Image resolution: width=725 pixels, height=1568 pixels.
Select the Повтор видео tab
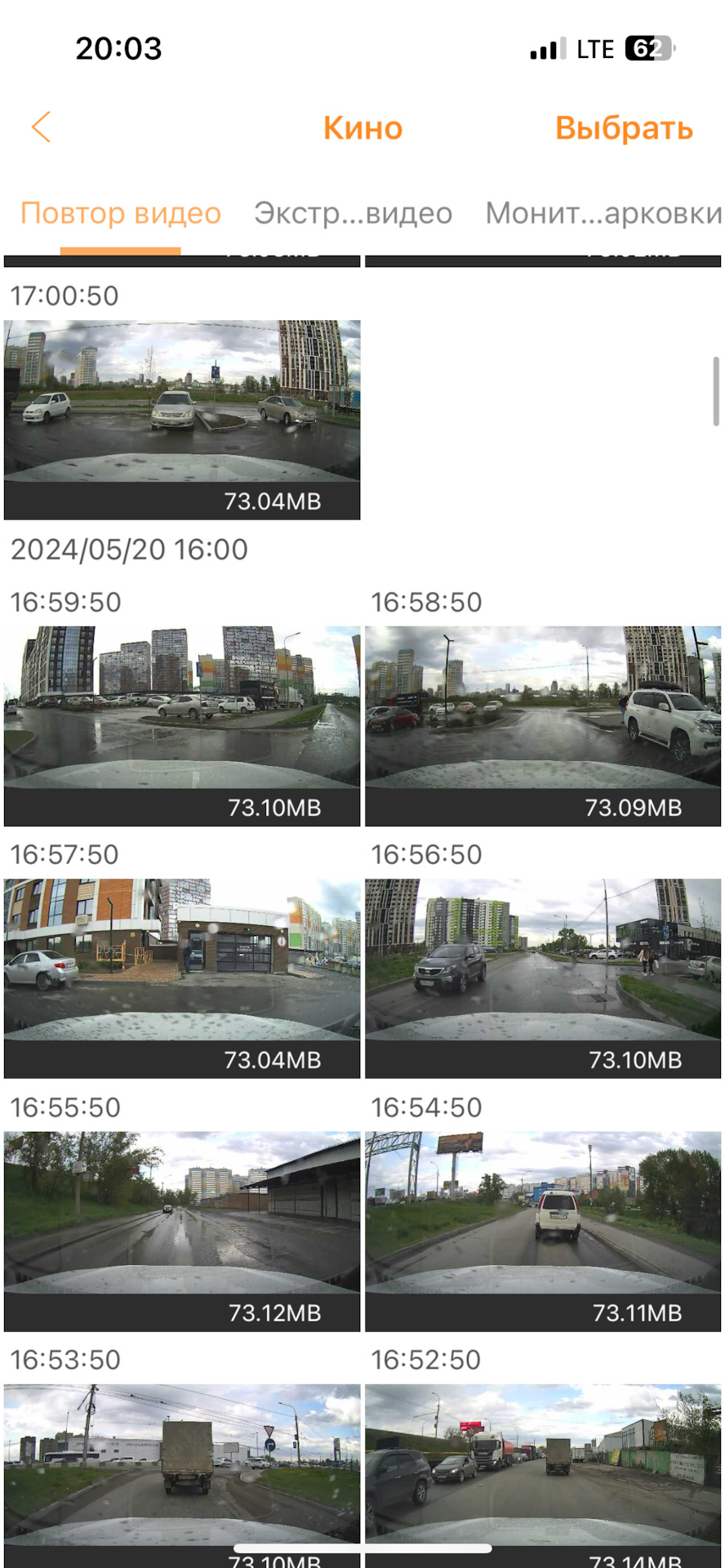(121, 213)
